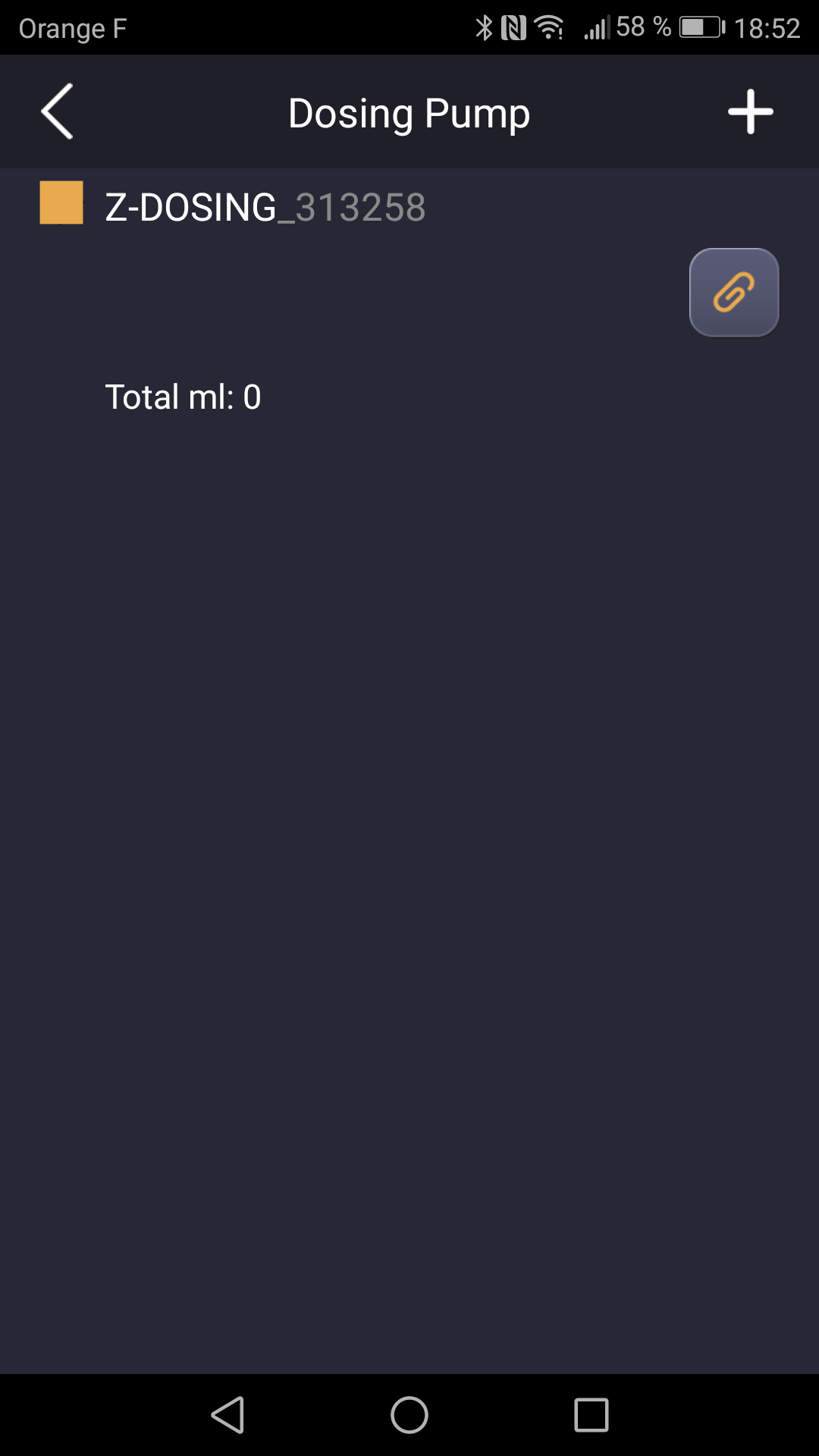Open the Z-DOSING_313258 device
This screenshot has width=819, height=1456.
pos(265,207)
